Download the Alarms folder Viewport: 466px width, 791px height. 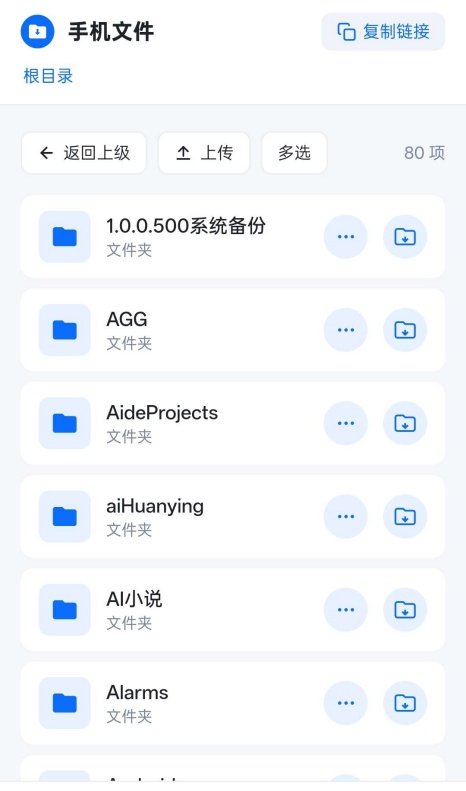[x=405, y=703]
